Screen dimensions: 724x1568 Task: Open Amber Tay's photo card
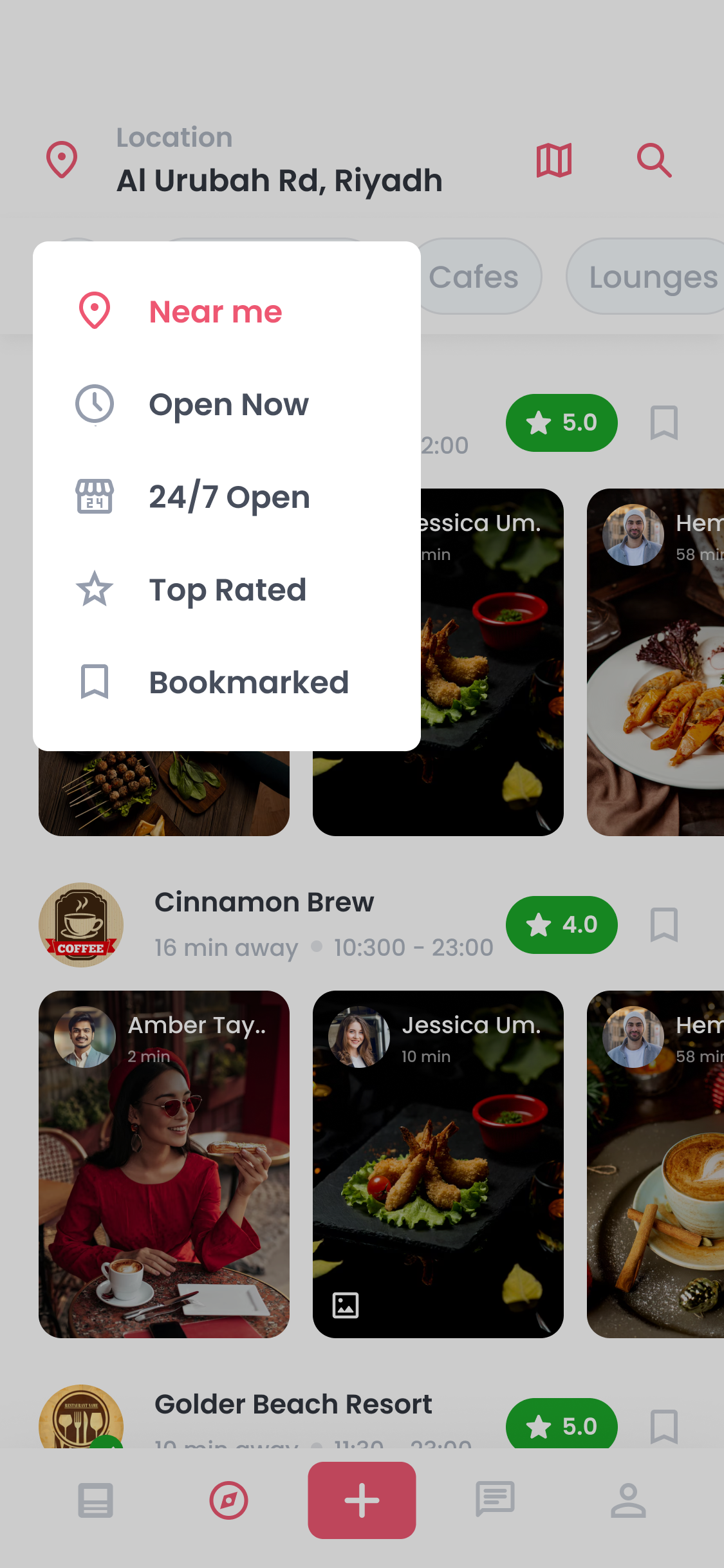164,1164
